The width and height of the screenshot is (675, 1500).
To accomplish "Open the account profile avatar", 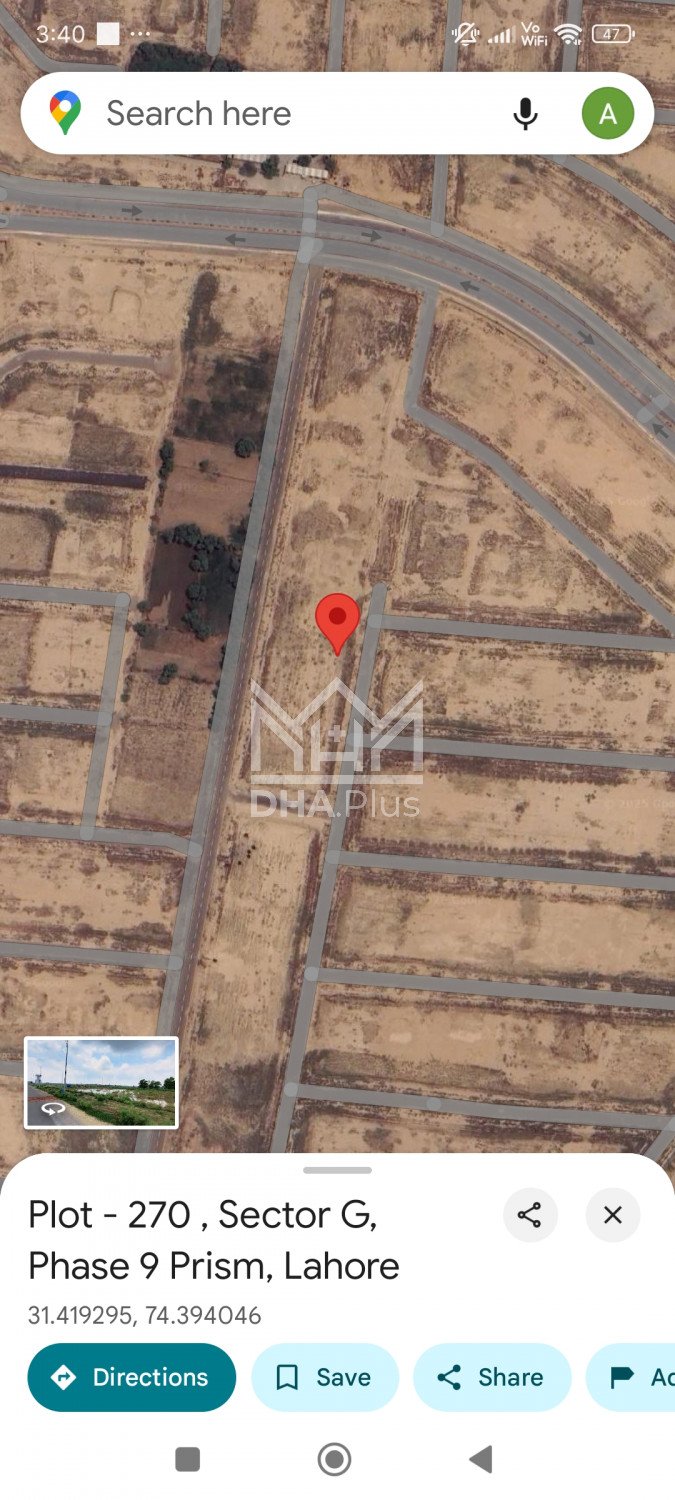I will [607, 114].
